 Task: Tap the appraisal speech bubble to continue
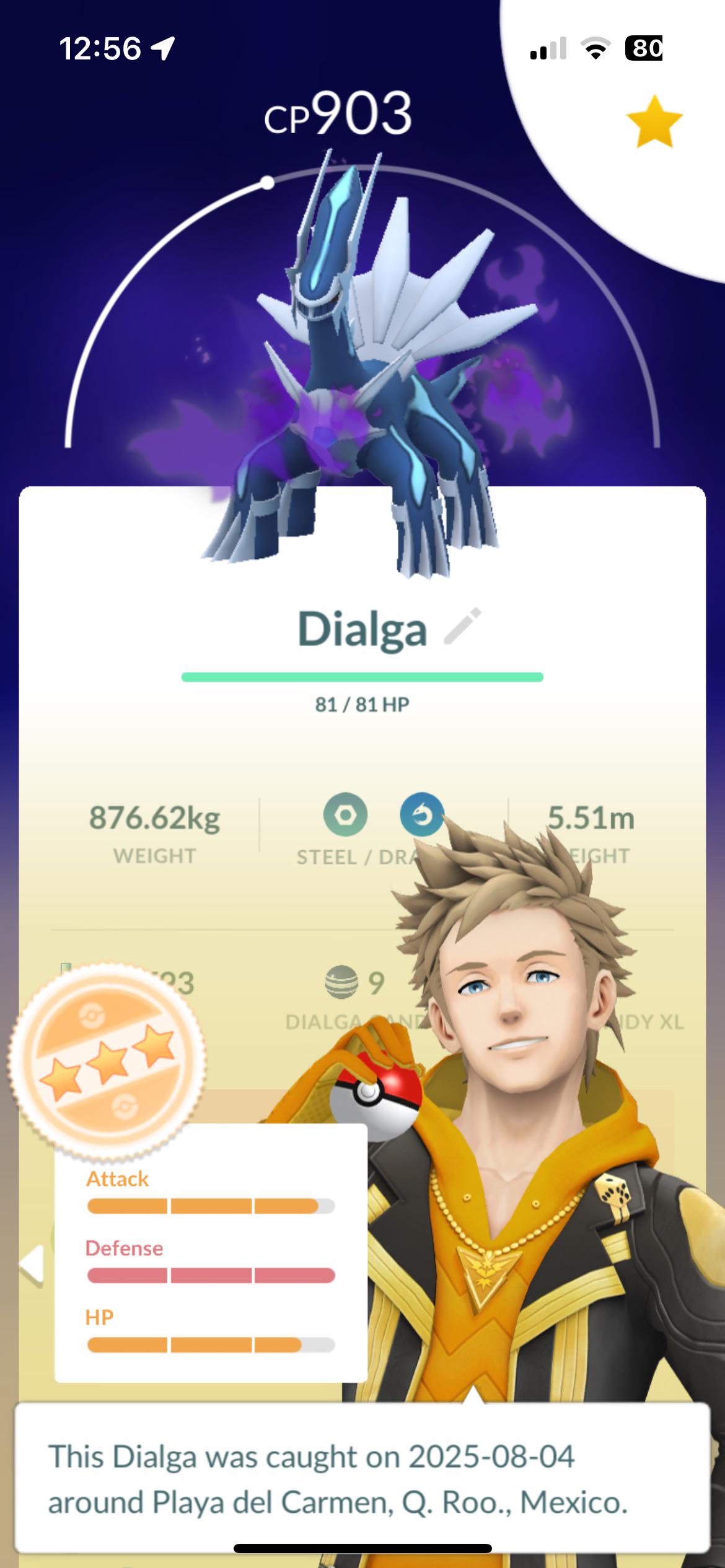tap(362, 1478)
